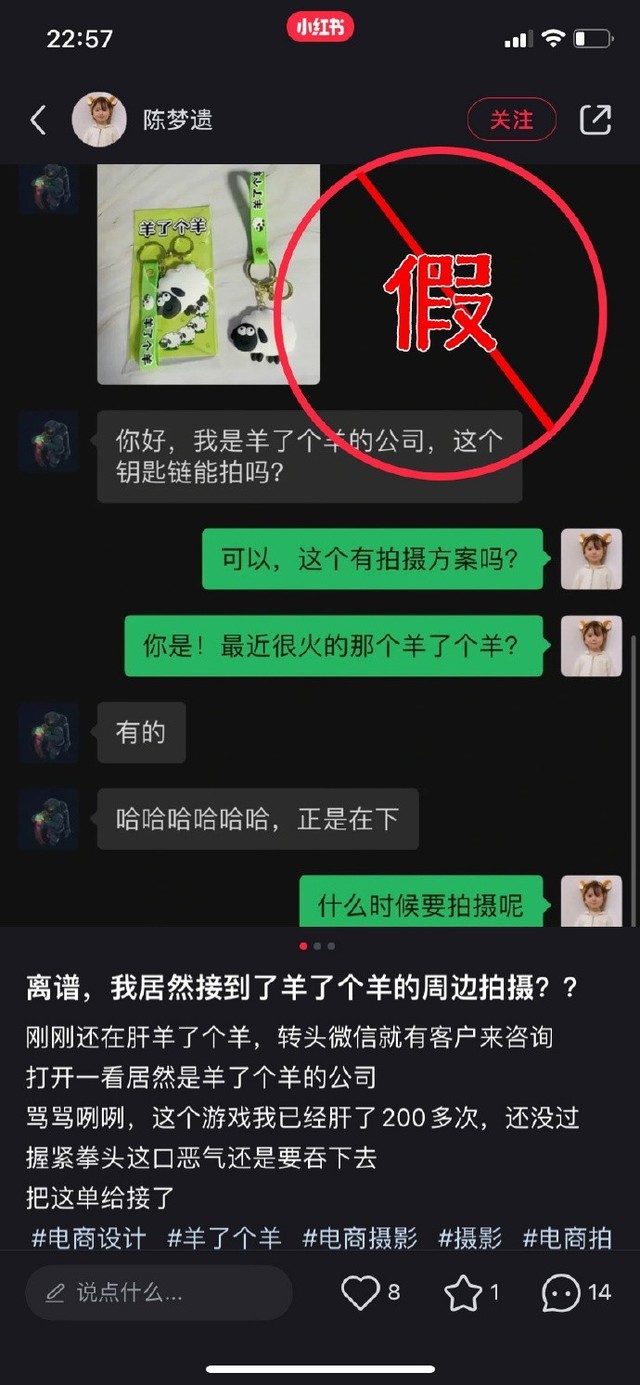Tap the image page indicator dots
Image resolution: width=640 pixels, height=1385 pixels.
317,945
